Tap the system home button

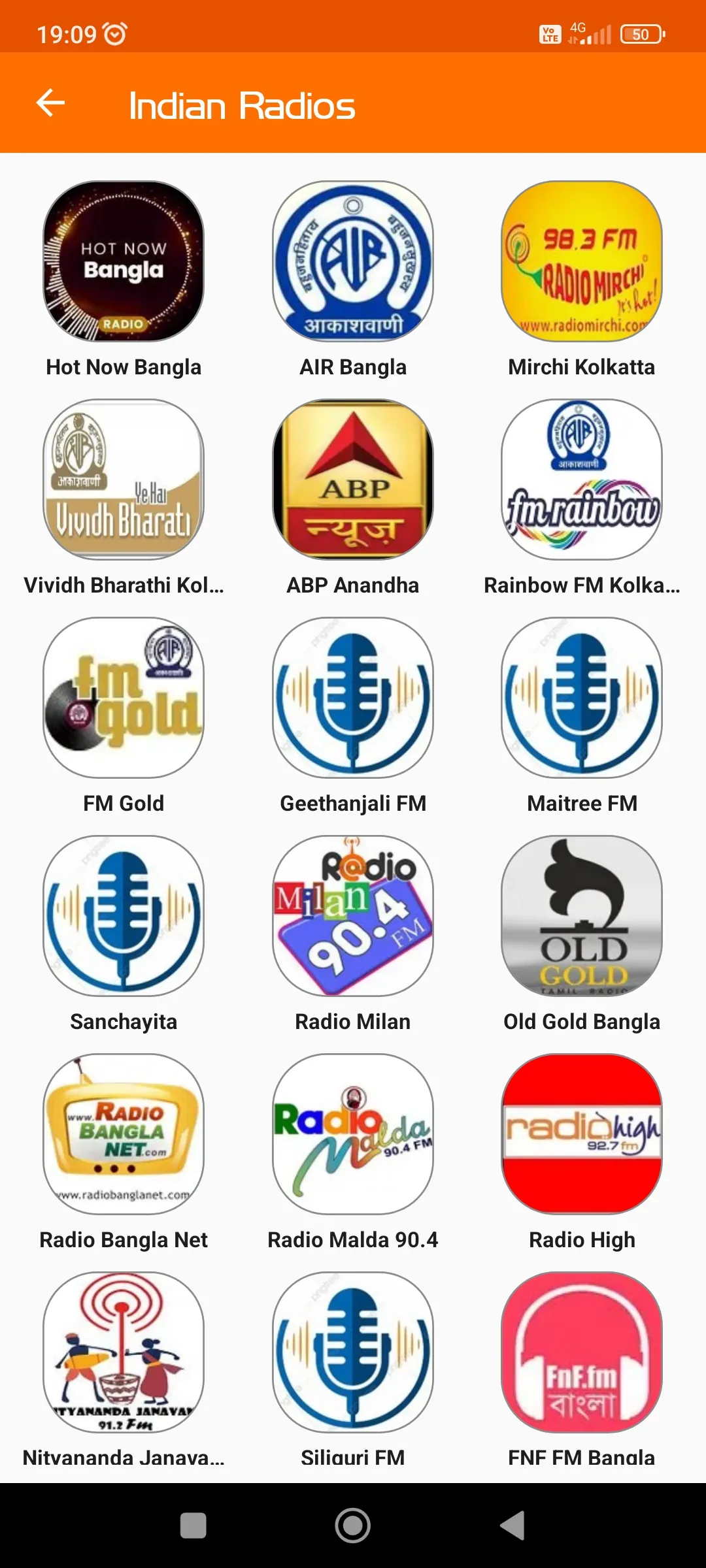353,1526
